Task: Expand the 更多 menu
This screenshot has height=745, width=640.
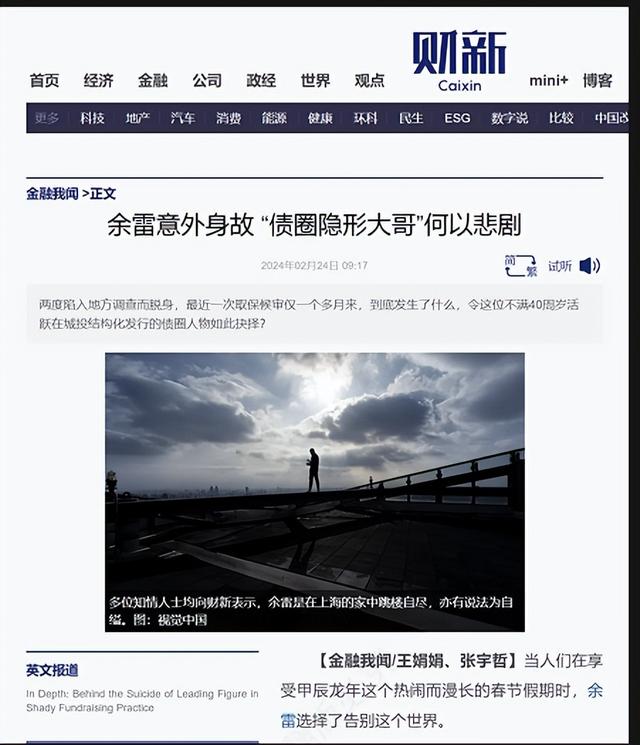Action: 47,118
